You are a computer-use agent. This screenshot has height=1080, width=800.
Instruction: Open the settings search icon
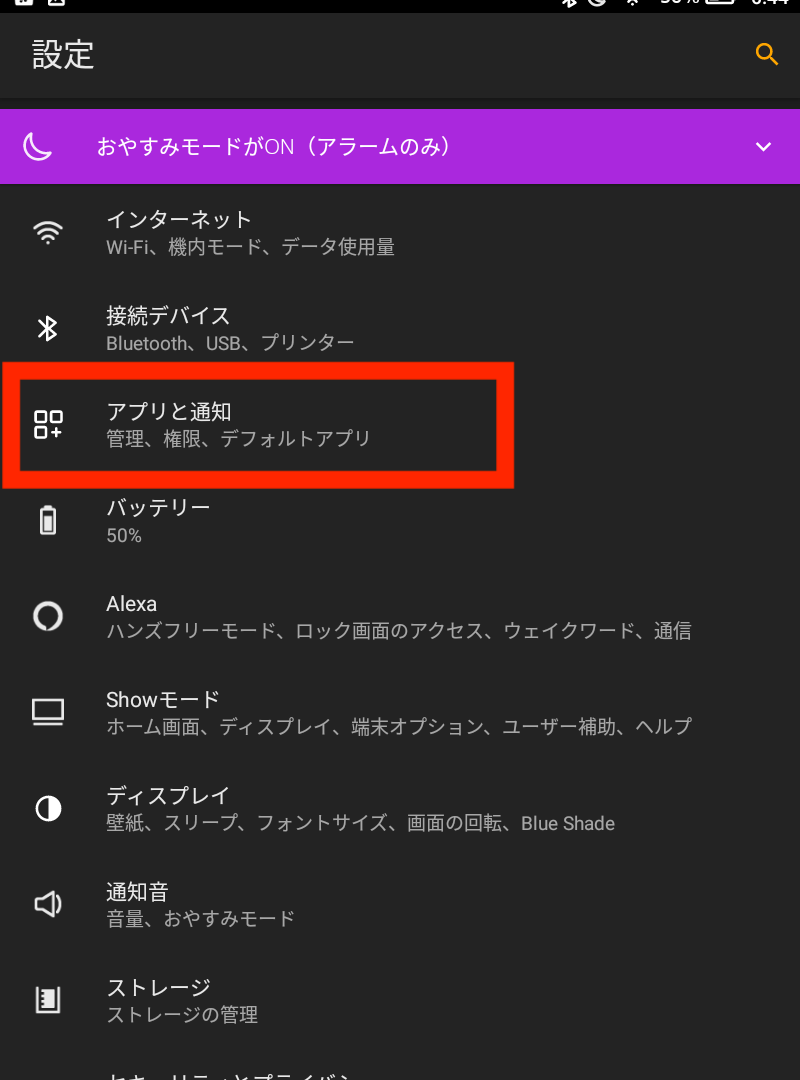pyautogui.click(x=766, y=54)
